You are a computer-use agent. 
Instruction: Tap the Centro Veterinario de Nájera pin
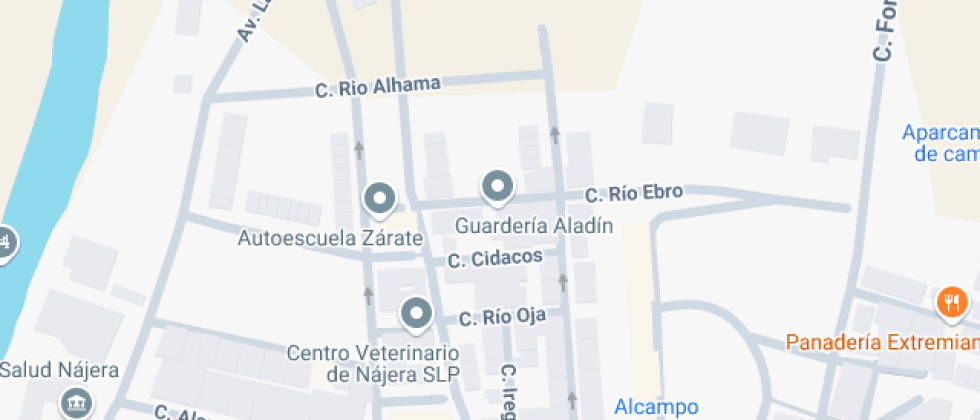tap(416, 314)
